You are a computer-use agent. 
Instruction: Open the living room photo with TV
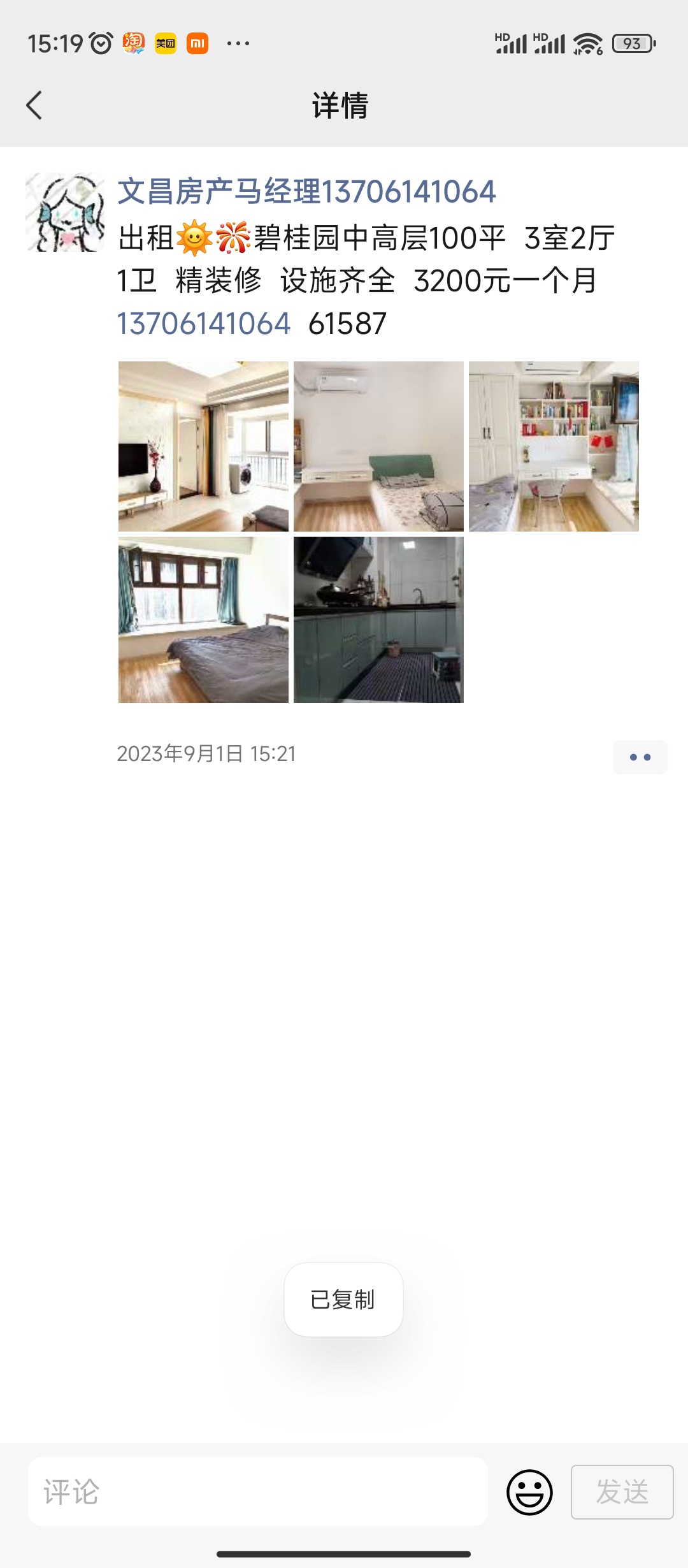203,446
